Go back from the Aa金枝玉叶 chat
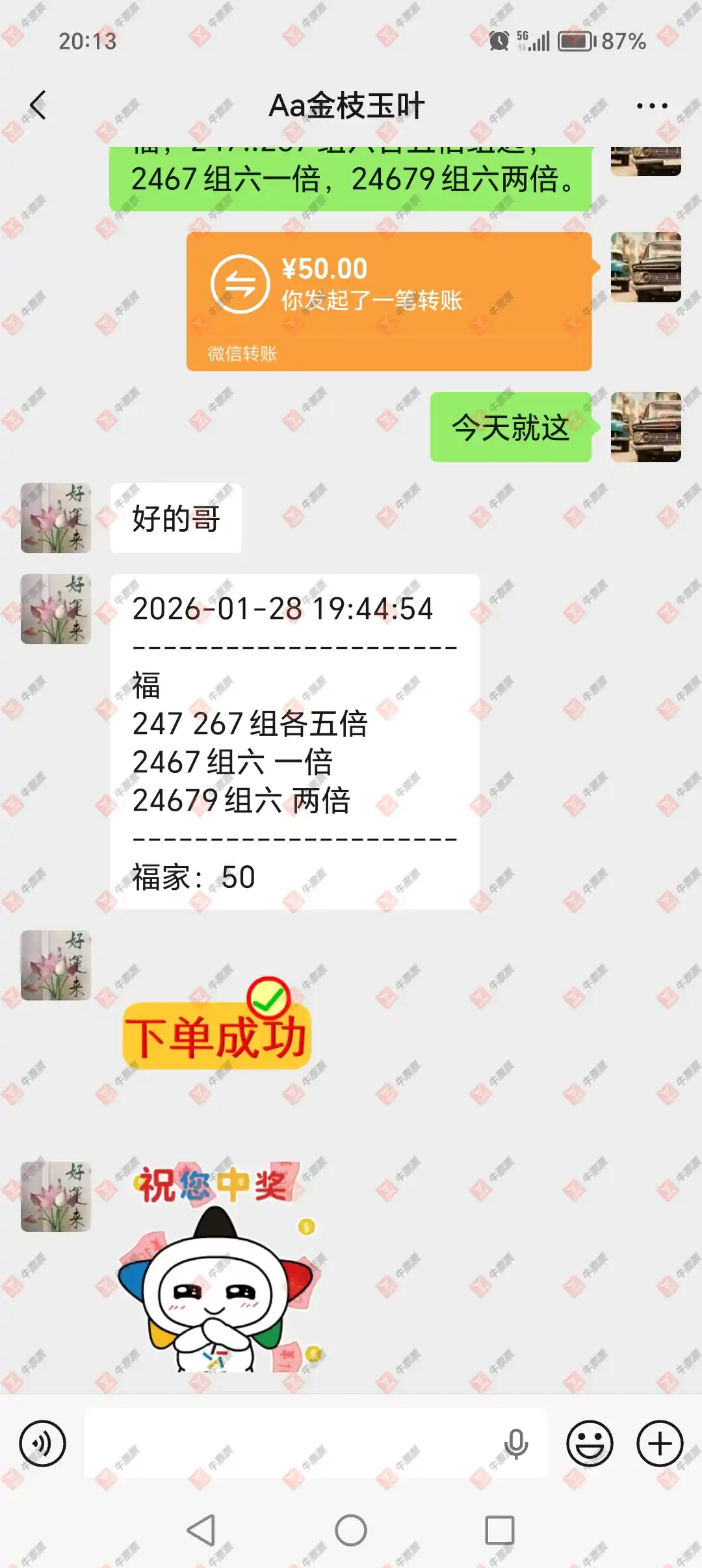Viewport: 702px width, 1568px height. [38, 105]
